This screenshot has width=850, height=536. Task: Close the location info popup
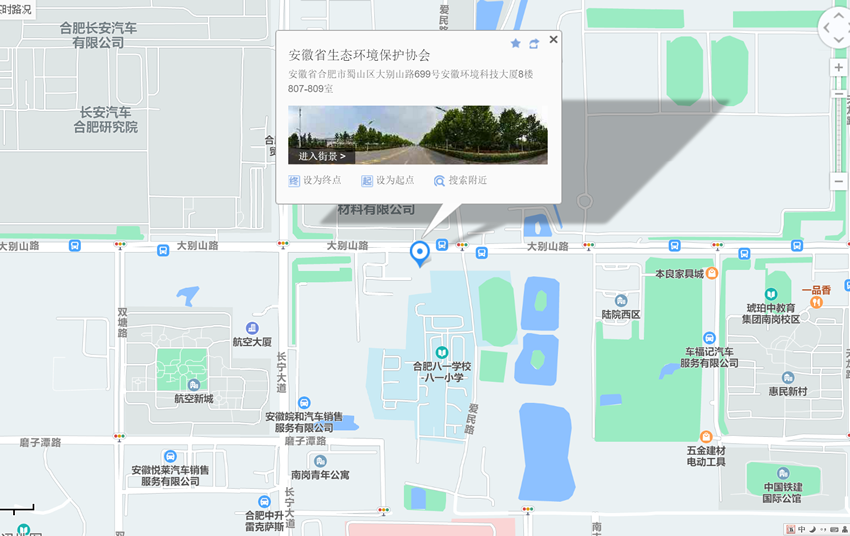point(553,39)
